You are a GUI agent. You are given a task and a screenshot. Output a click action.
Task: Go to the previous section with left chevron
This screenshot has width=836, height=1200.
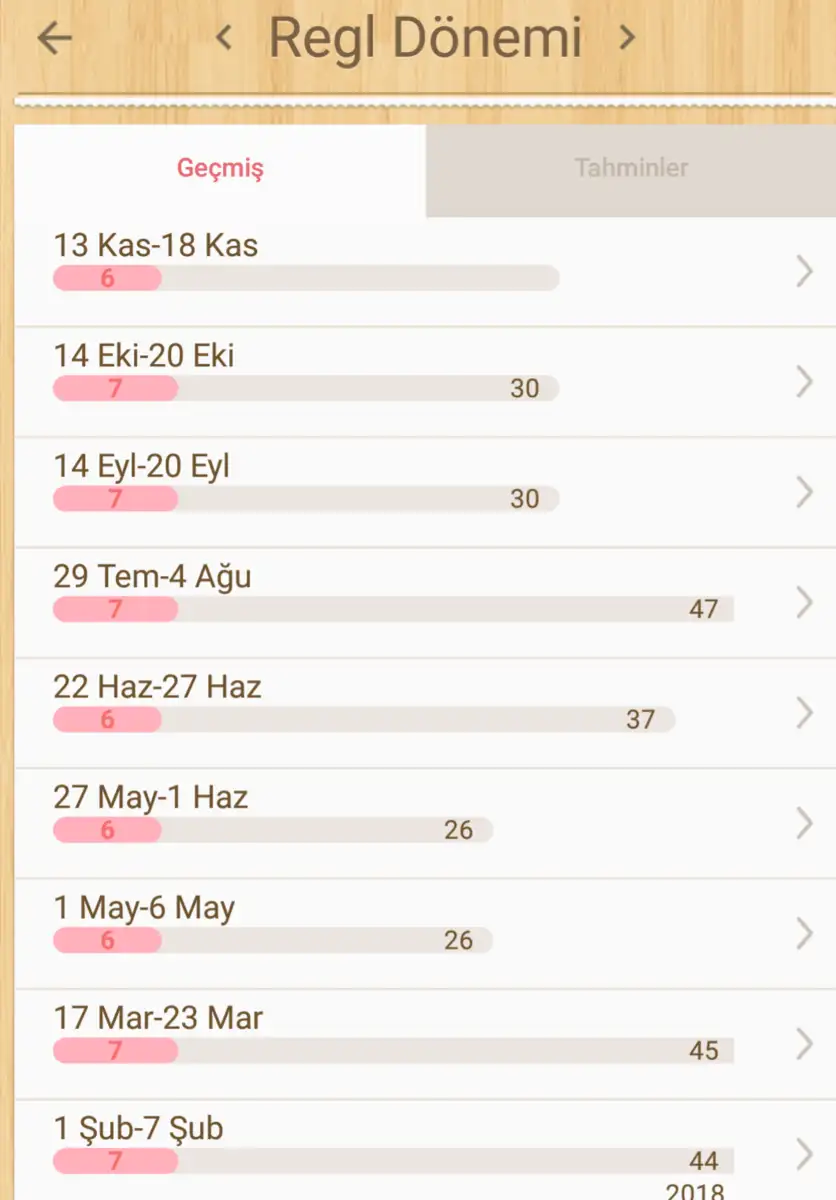[224, 38]
